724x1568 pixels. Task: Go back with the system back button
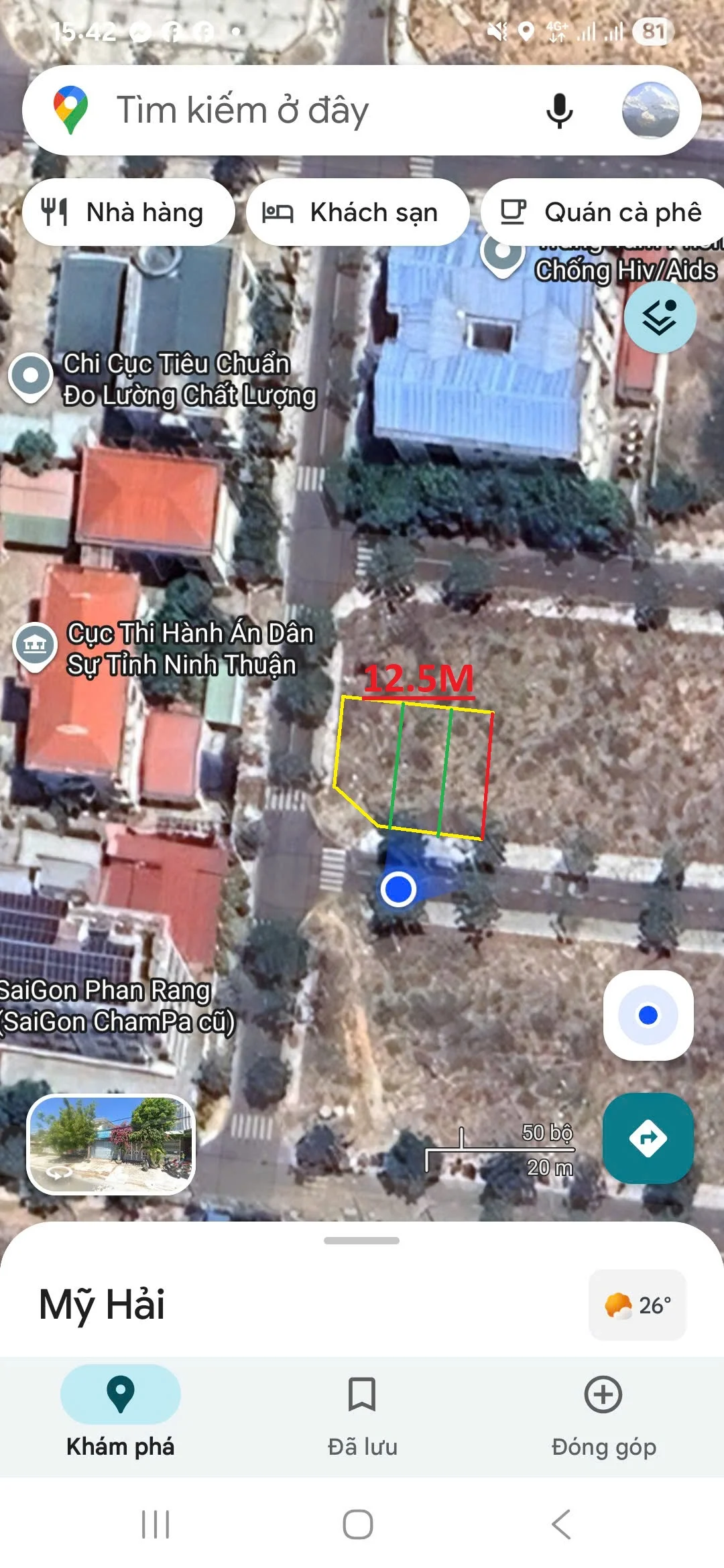560,1524
